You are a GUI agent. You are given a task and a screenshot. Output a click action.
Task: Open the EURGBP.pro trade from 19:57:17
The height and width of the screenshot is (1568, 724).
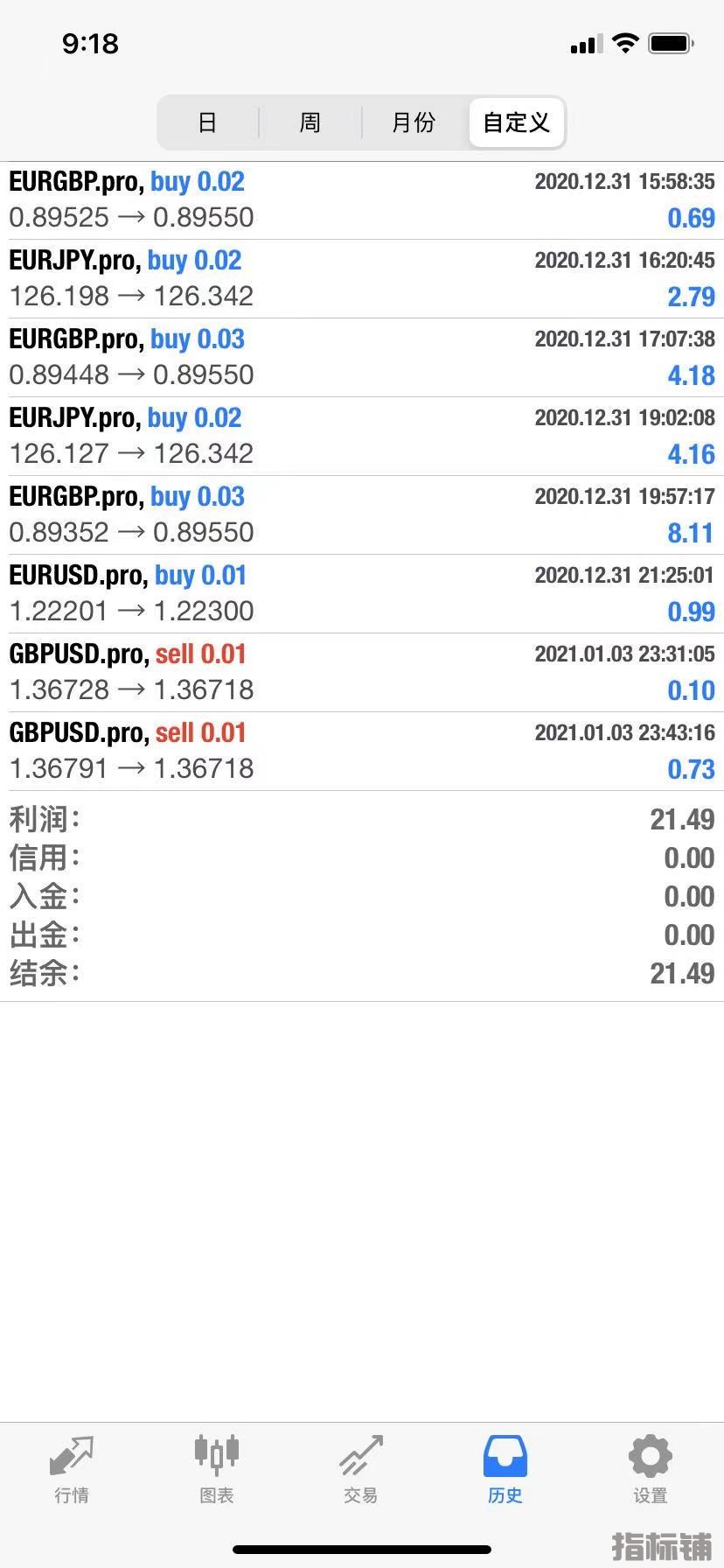(362, 515)
